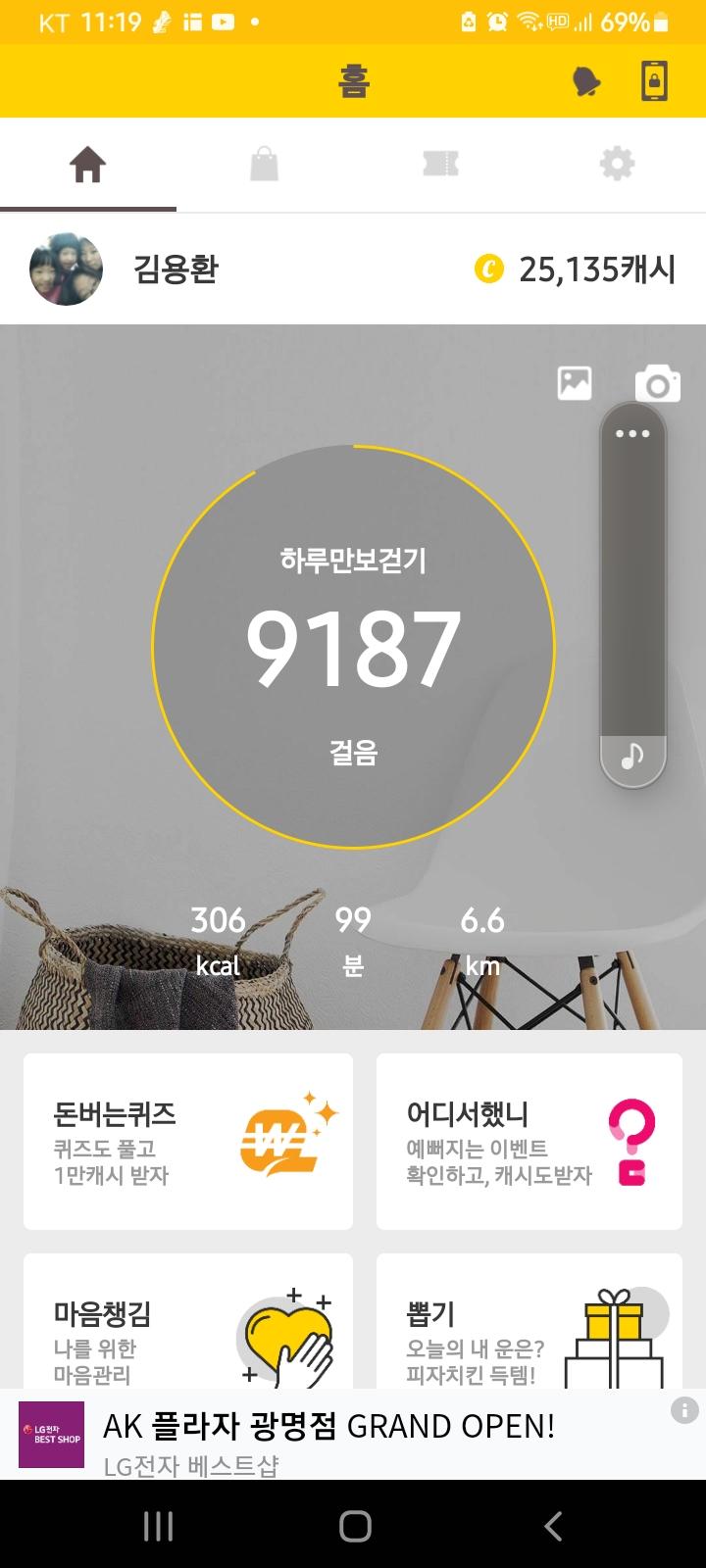Go back using the system back button
This screenshot has width=706, height=1568.
pos(553,1526)
